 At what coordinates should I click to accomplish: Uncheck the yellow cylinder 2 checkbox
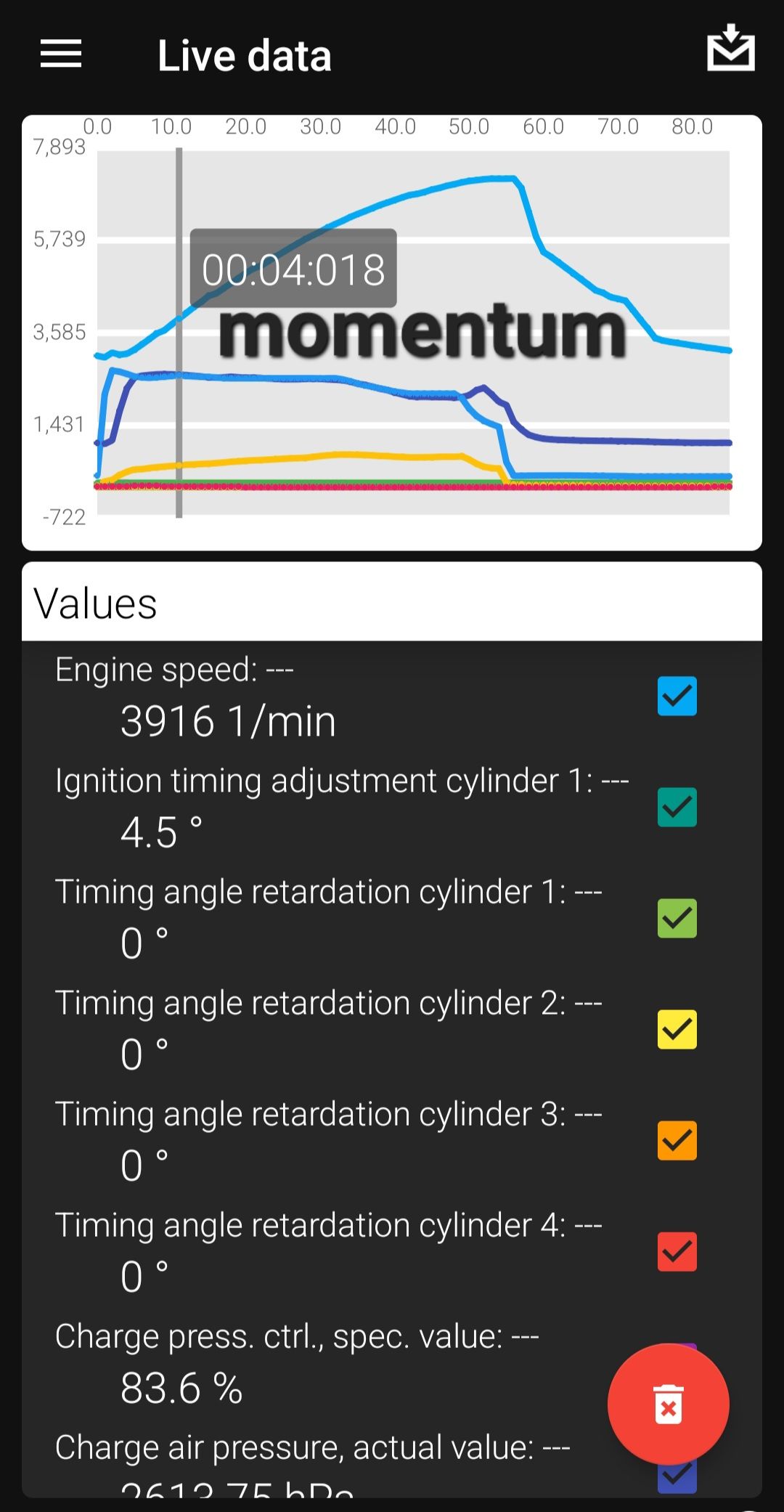pos(677,1030)
